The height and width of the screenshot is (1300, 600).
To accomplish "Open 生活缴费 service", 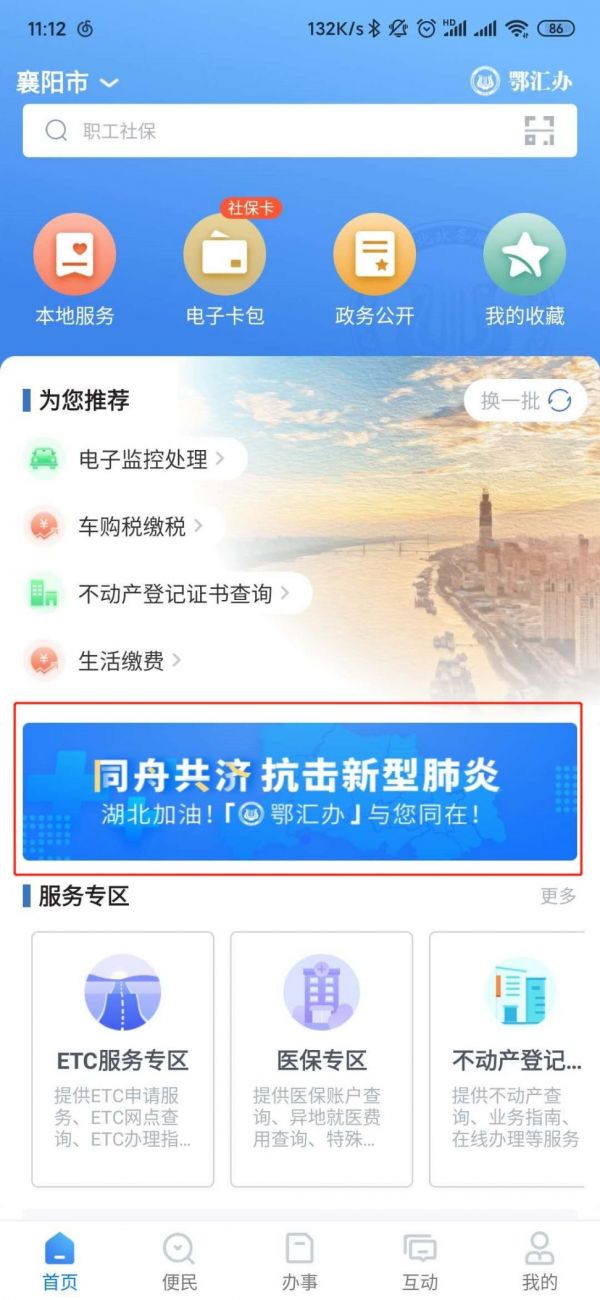I will (x=120, y=661).
